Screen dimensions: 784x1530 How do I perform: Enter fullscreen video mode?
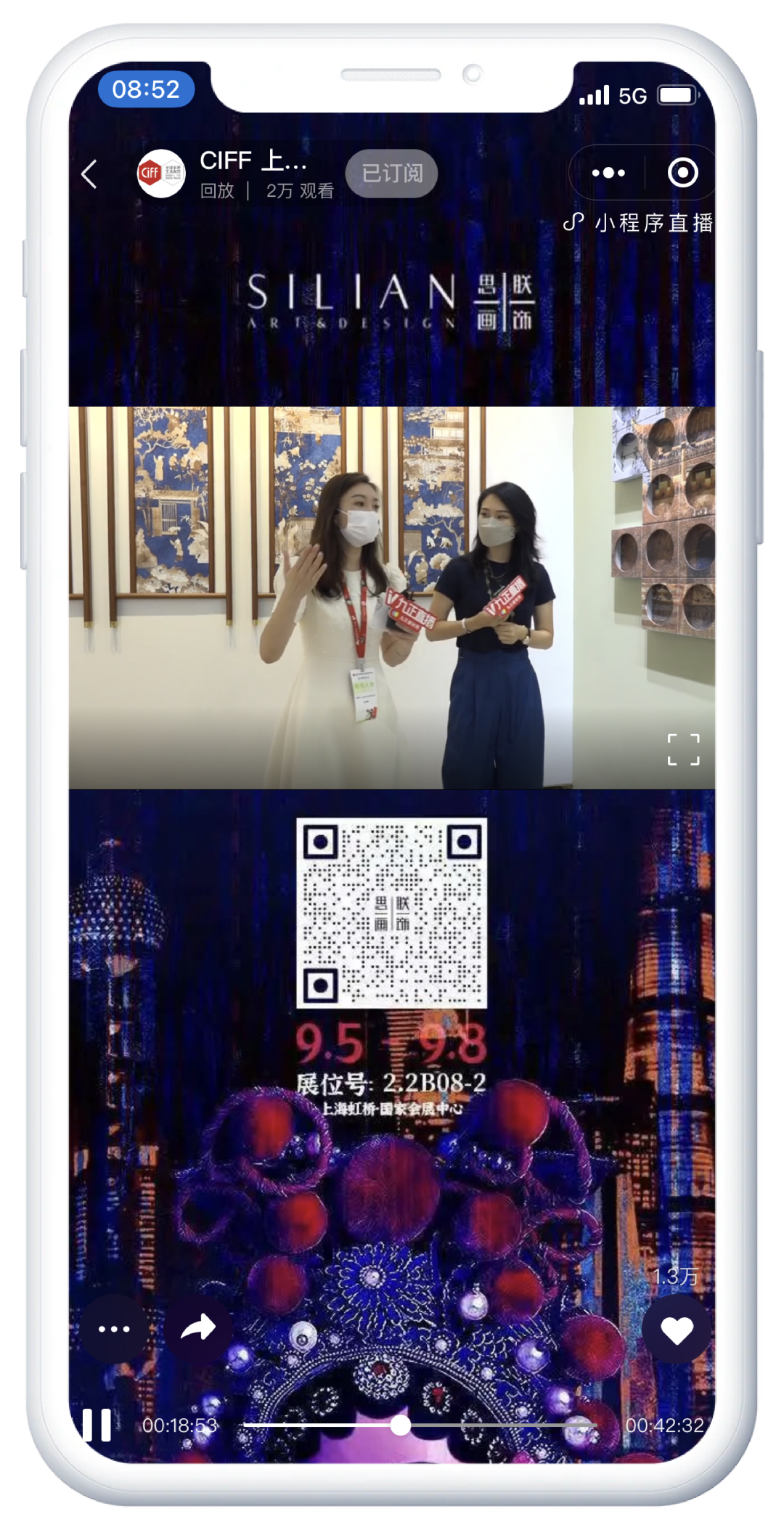pyautogui.click(x=683, y=749)
